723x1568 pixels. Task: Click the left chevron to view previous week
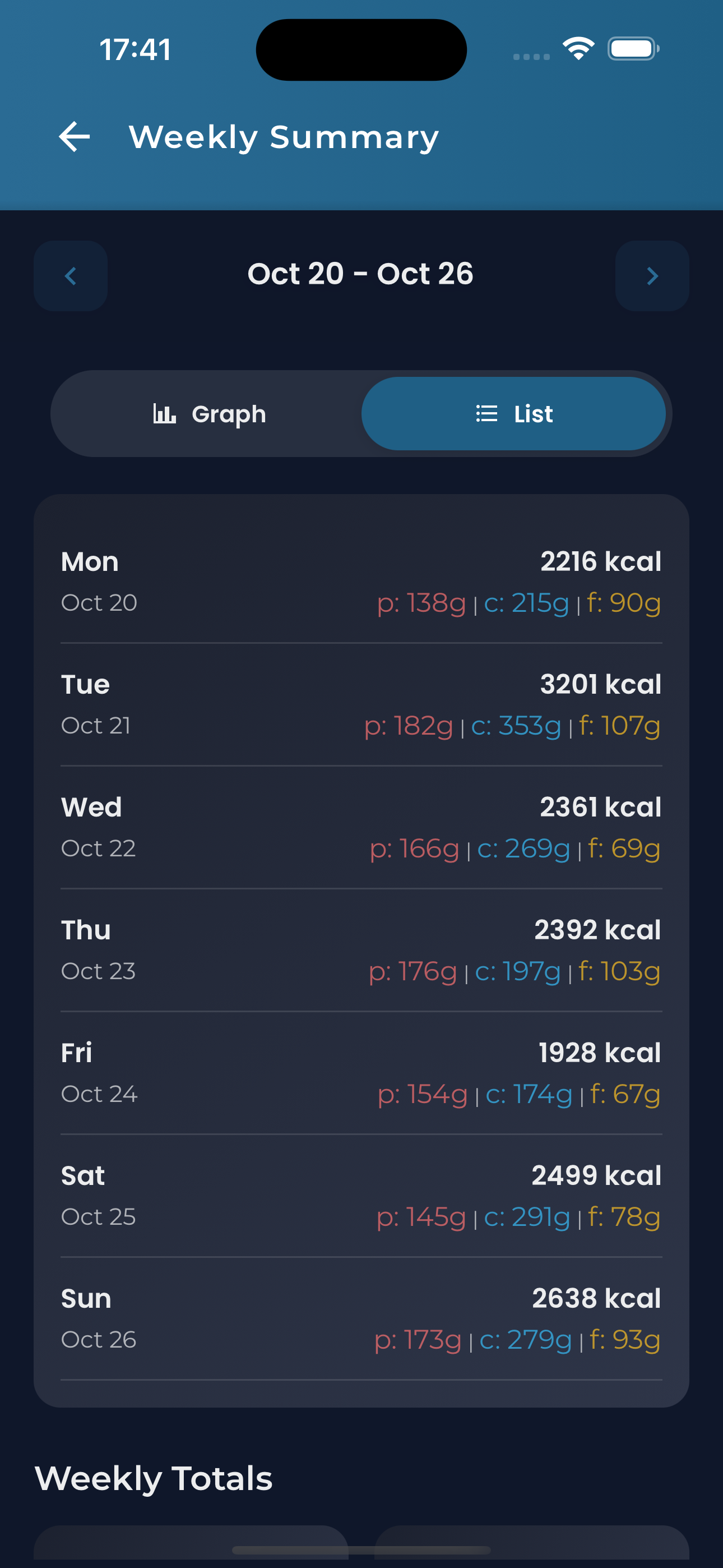click(x=70, y=276)
